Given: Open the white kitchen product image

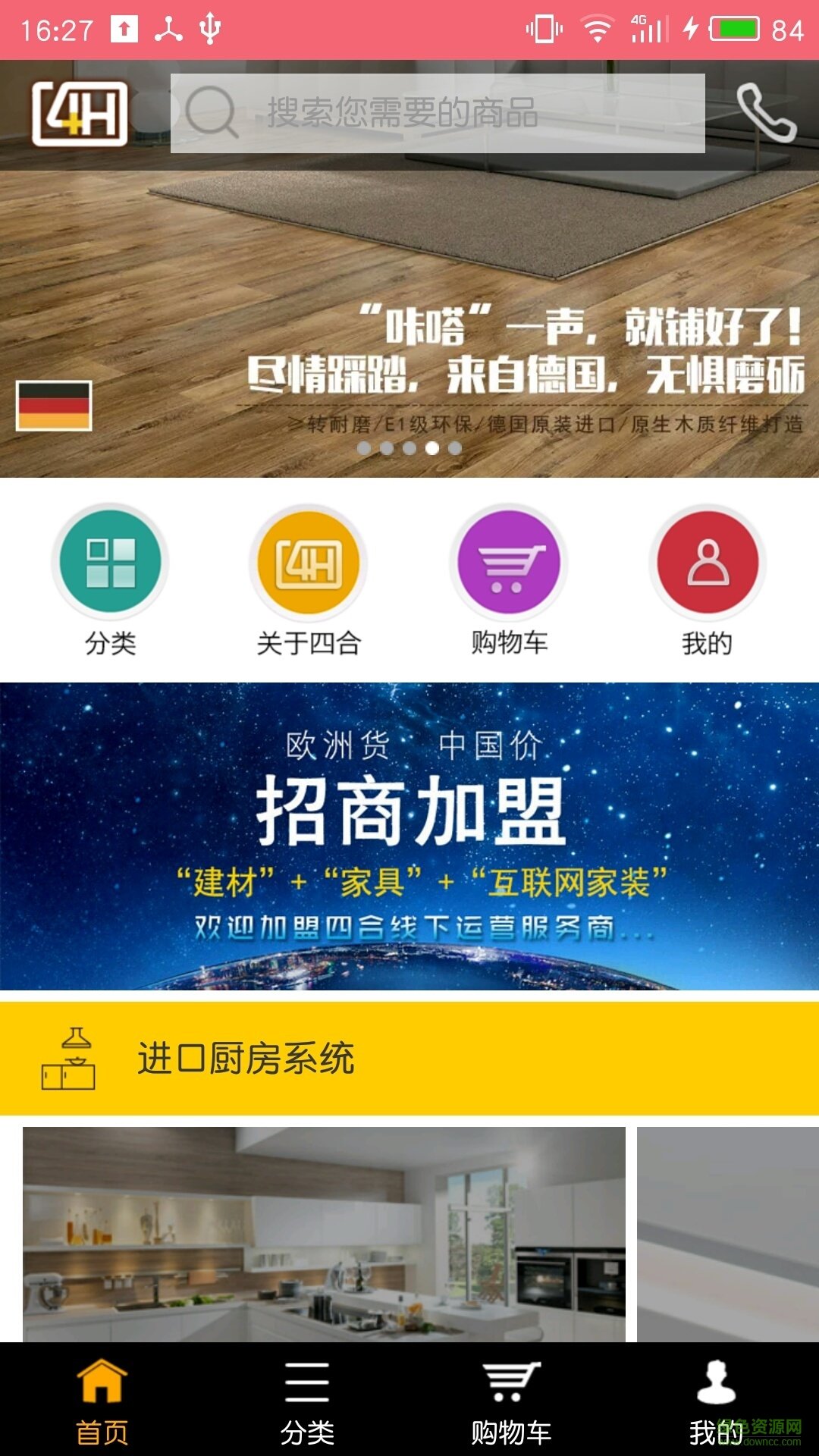Looking at the screenshot, I should point(324,1234).
